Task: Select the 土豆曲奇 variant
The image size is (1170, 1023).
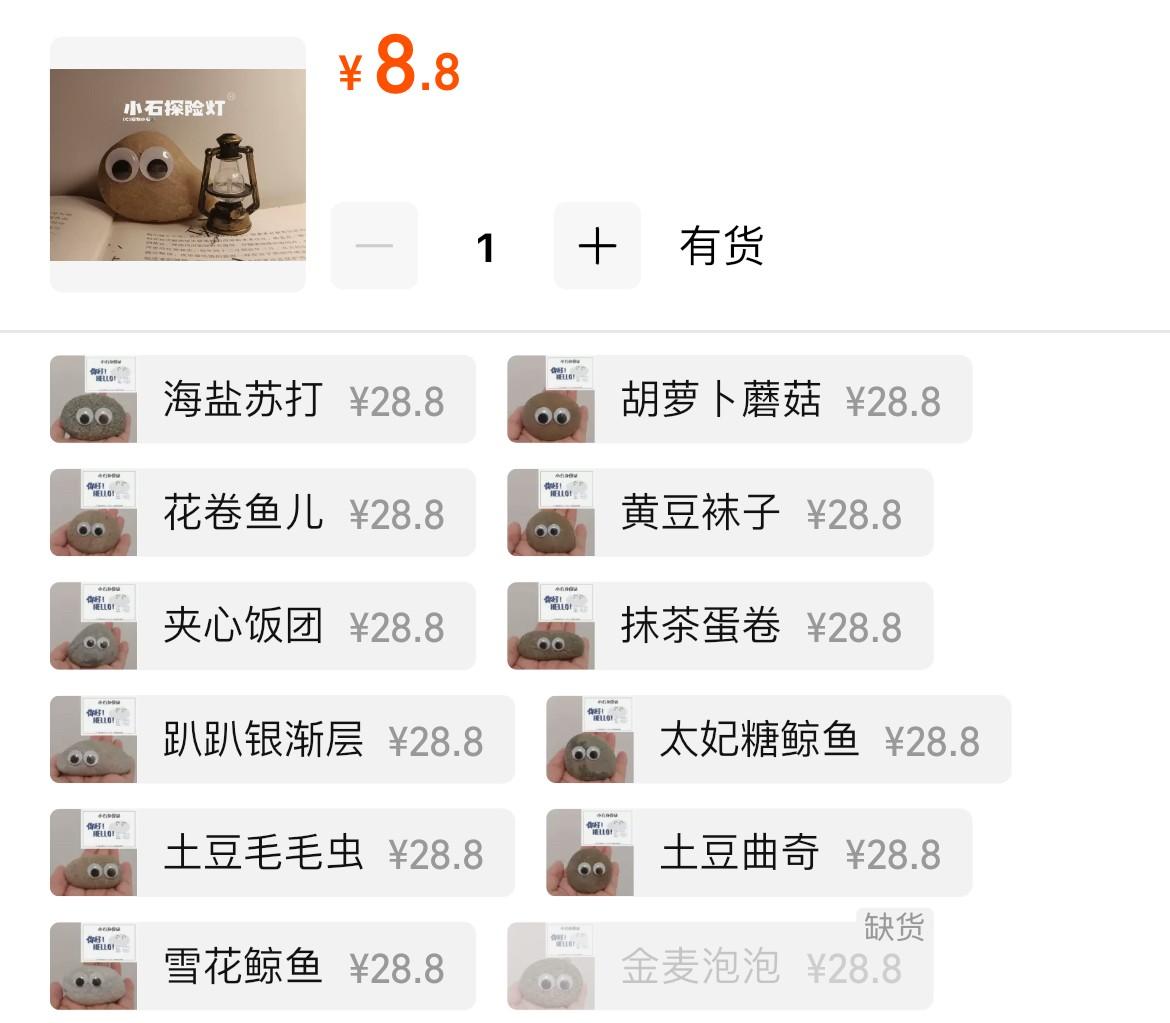Action: [x=758, y=853]
